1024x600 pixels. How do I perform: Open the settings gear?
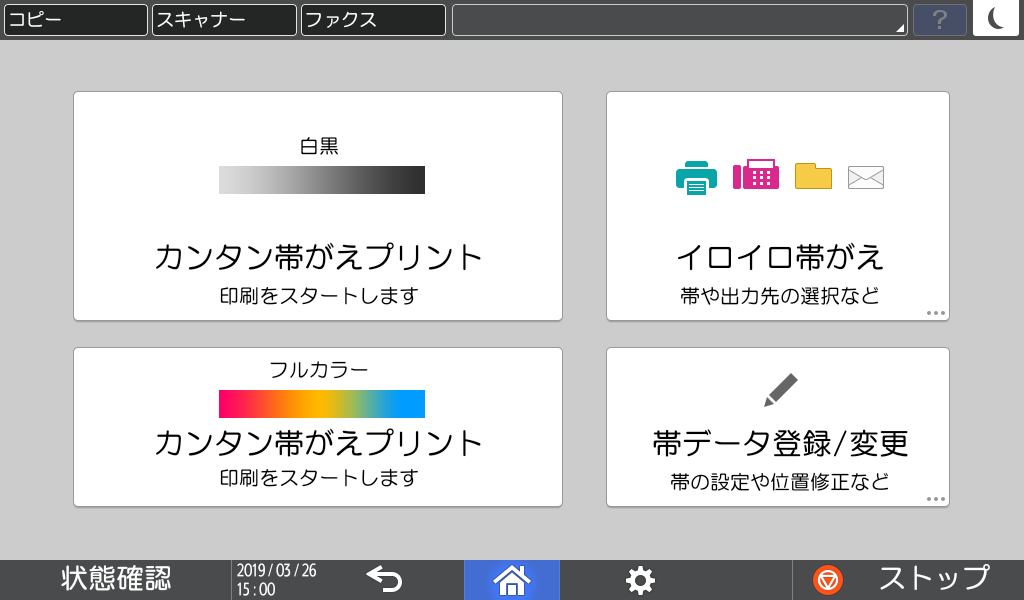coord(639,579)
